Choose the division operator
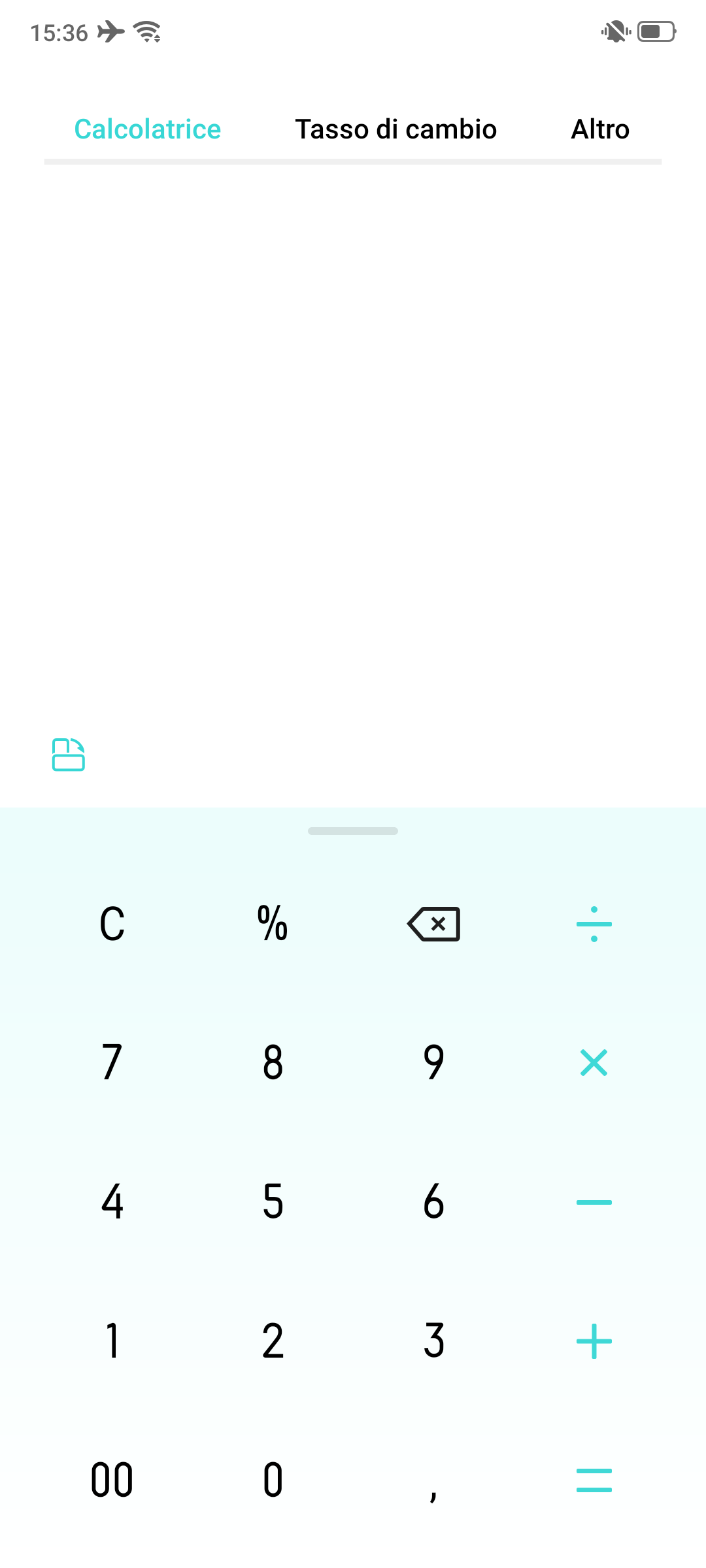 coord(594,924)
